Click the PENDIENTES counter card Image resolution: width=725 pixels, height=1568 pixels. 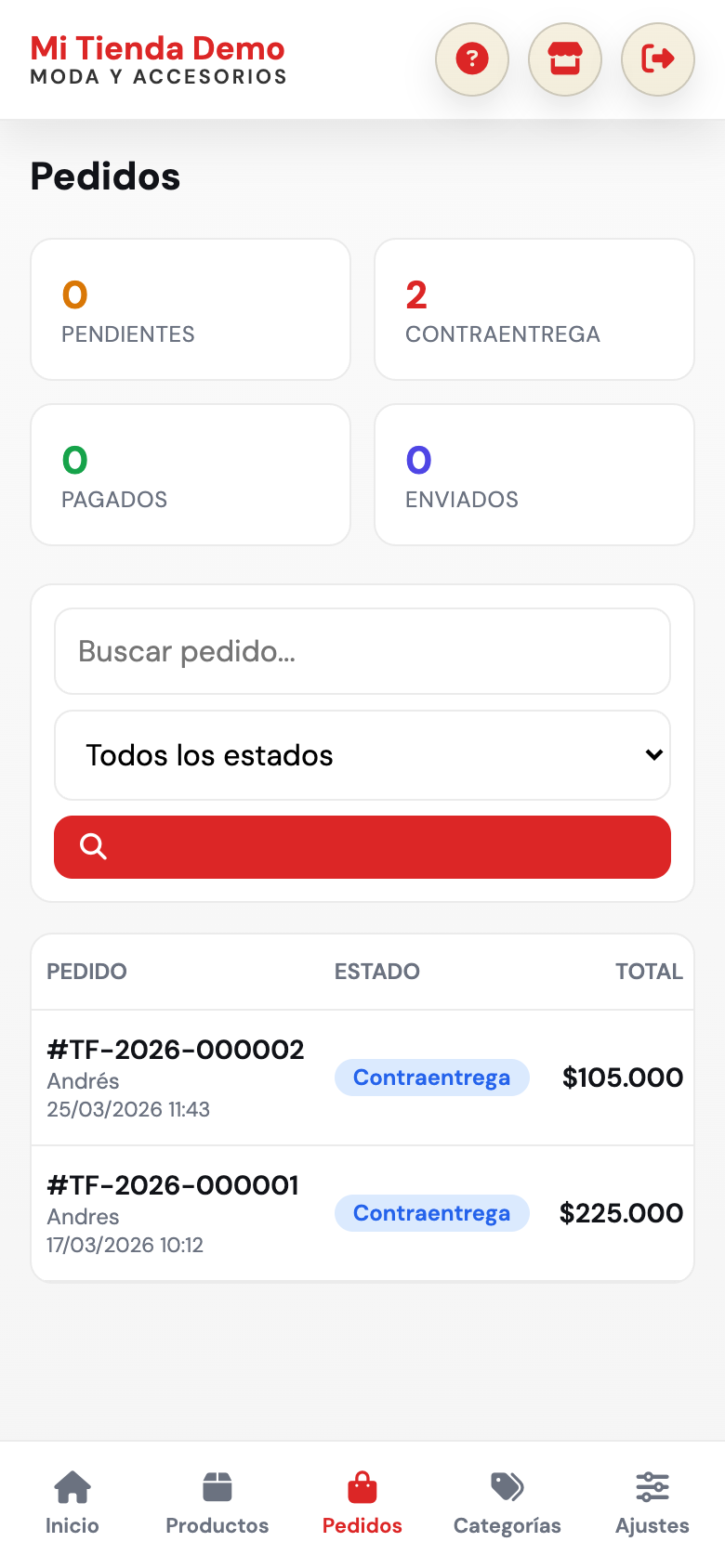(191, 308)
